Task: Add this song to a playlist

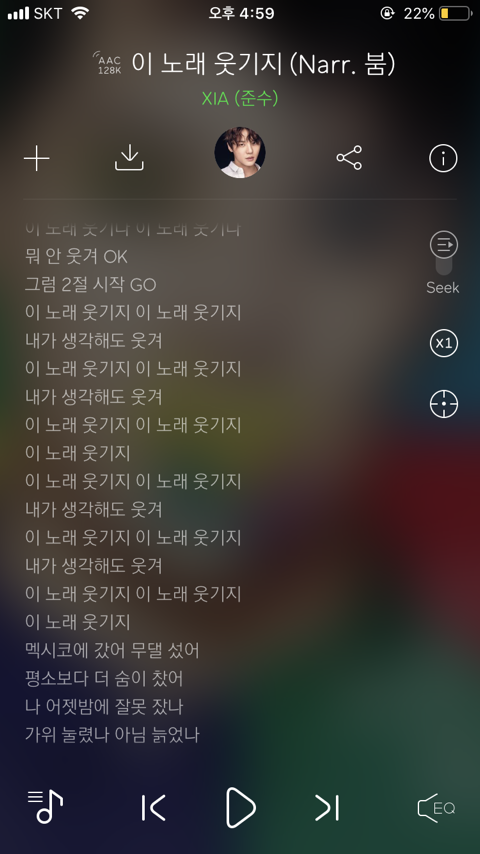Action: (x=37, y=158)
